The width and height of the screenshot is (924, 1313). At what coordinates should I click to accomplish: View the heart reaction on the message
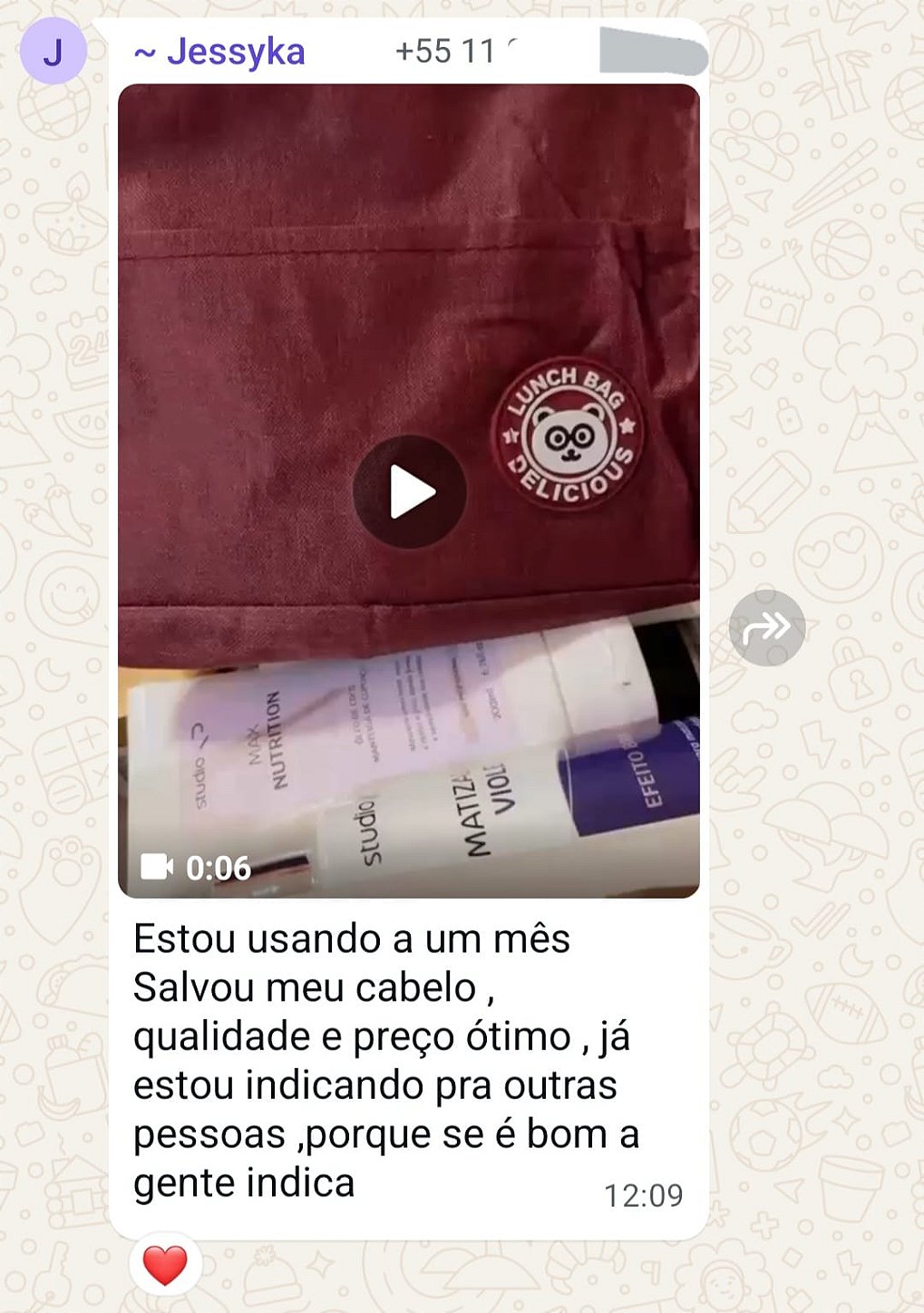(x=165, y=1265)
